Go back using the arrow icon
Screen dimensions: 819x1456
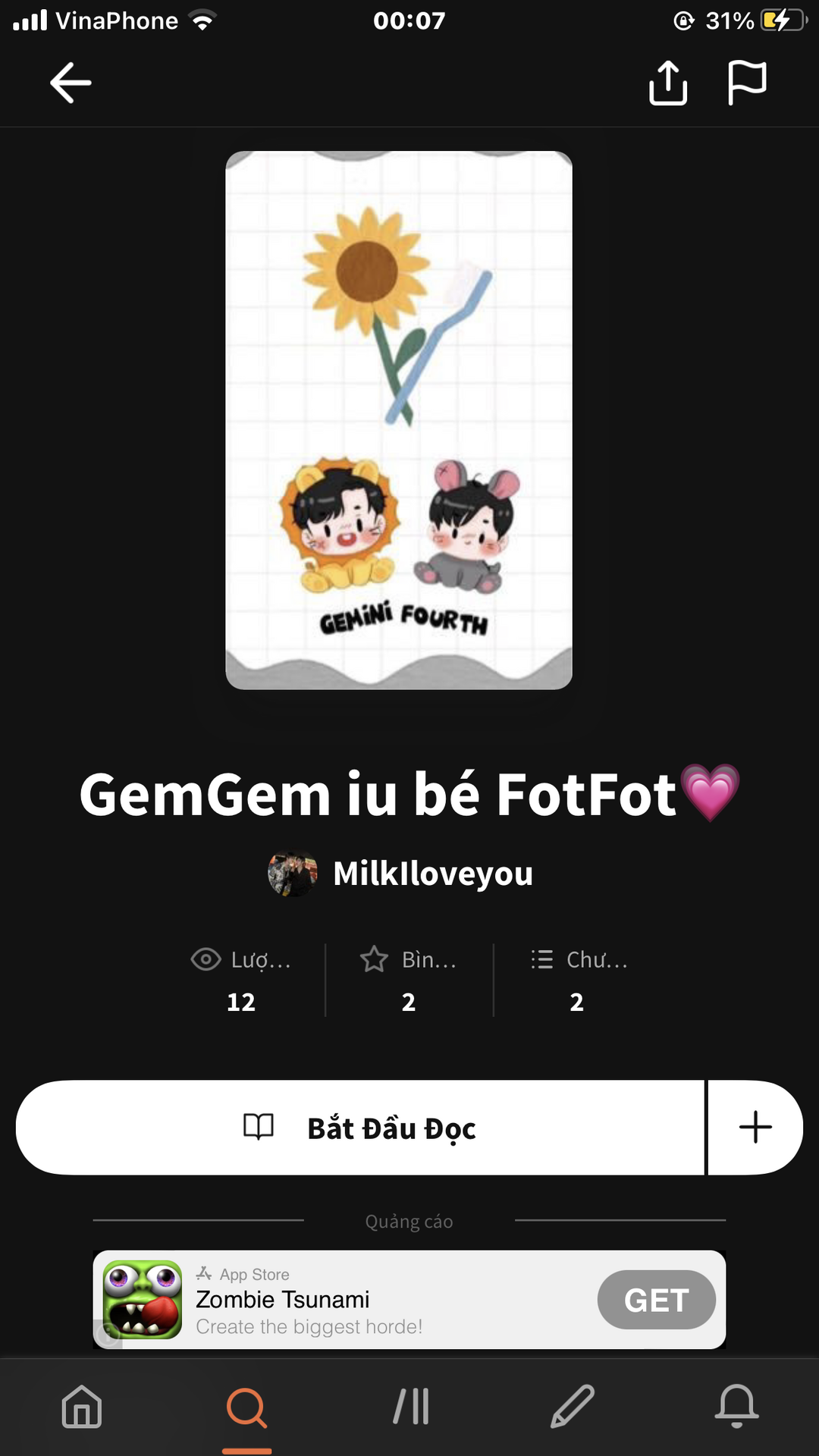pos(71,83)
